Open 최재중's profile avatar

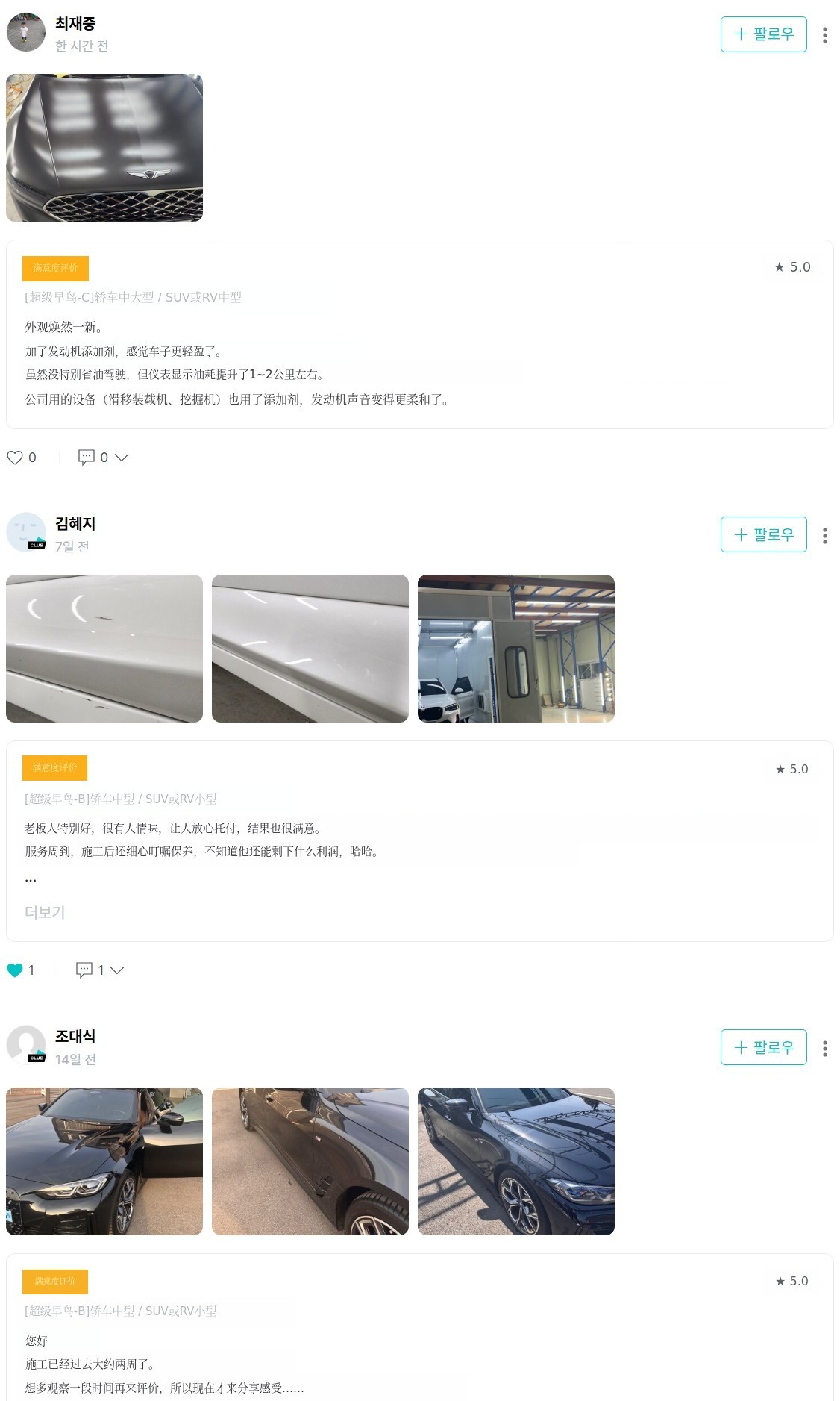[26, 33]
